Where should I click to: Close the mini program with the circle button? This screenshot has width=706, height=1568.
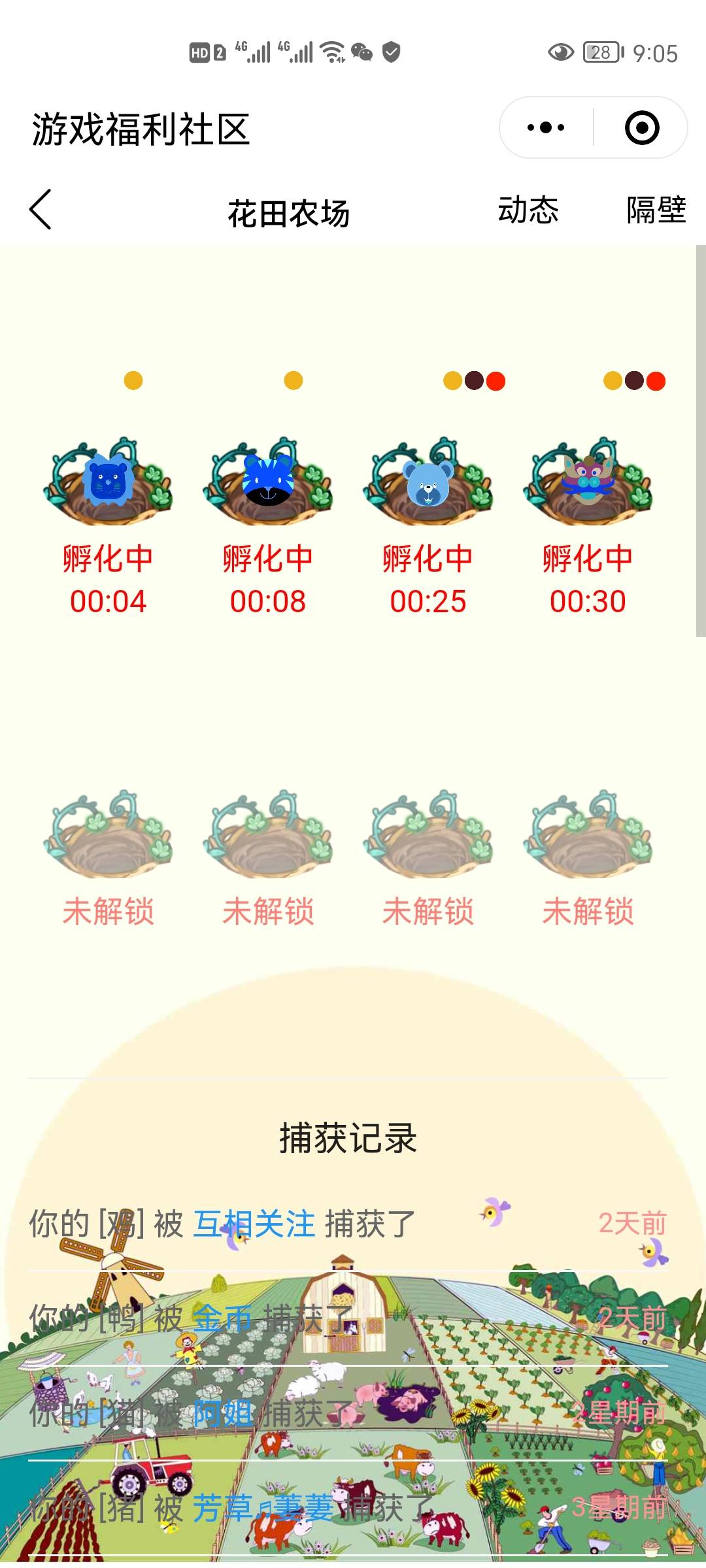click(642, 127)
